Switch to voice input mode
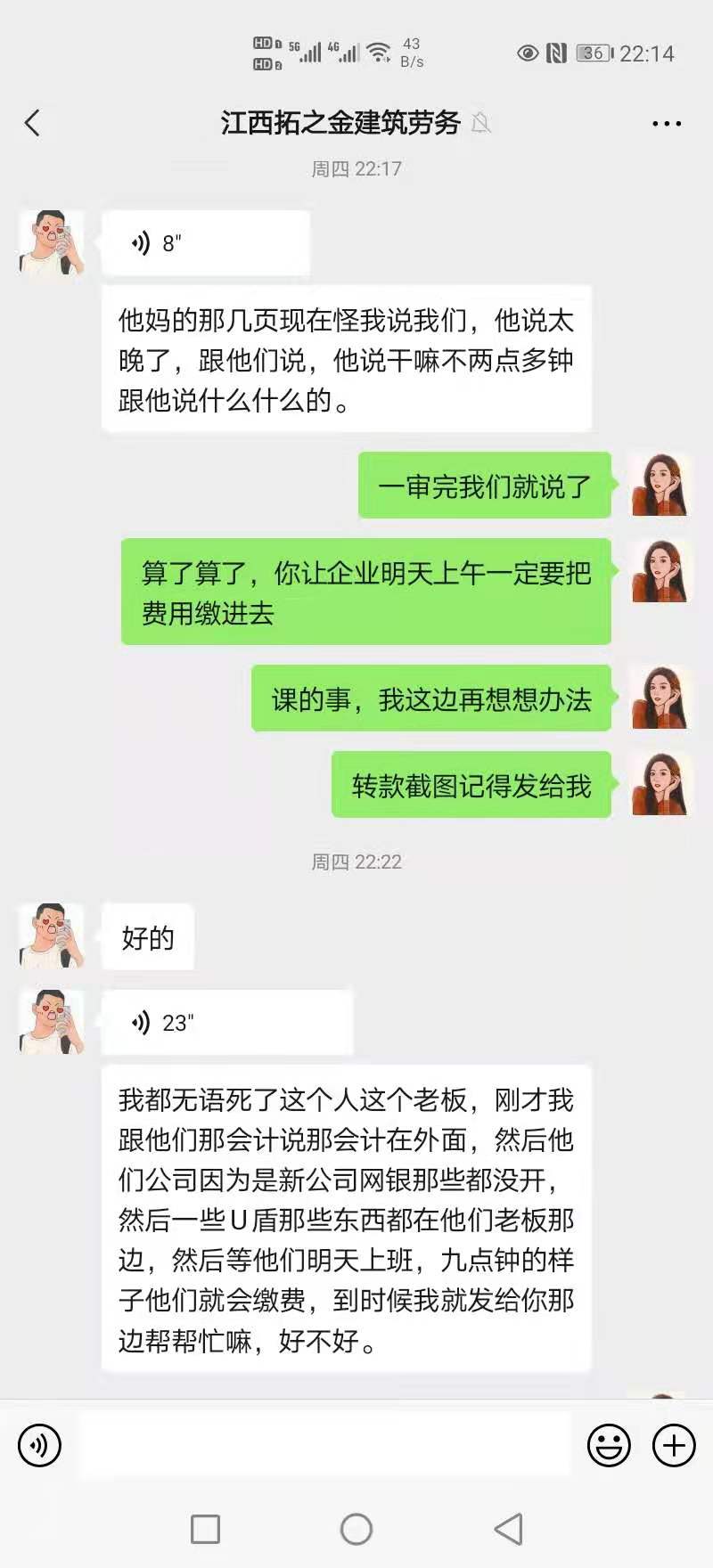The image size is (713, 1568). click(x=39, y=1445)
